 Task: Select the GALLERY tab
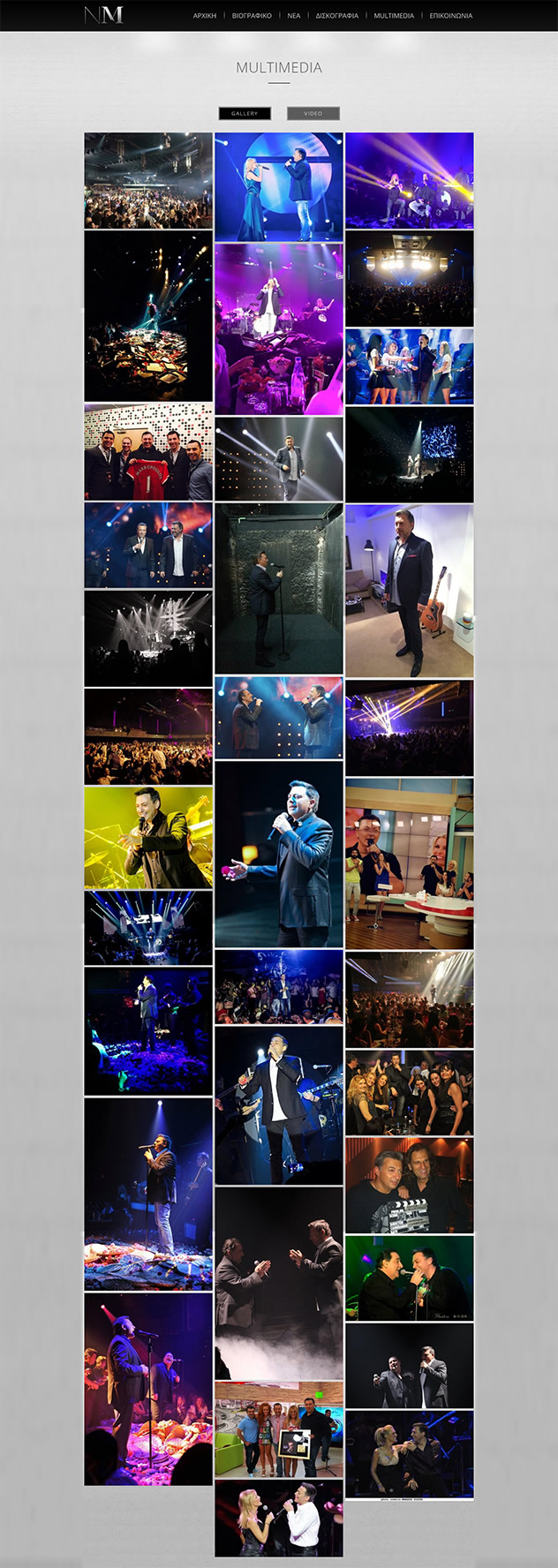(x=245, y=113)
